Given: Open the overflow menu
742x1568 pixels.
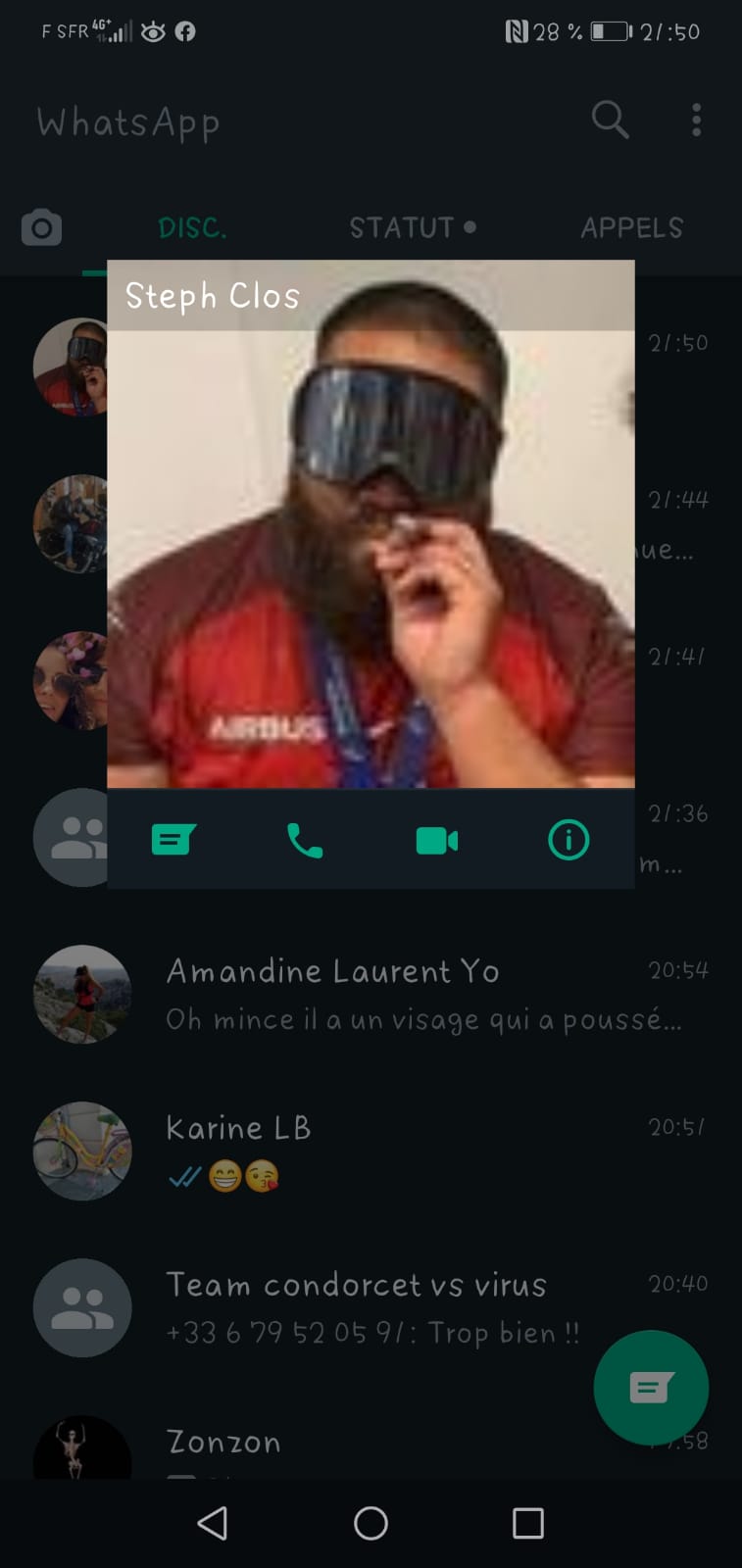Looking at the screenshot, I should 696,121.
